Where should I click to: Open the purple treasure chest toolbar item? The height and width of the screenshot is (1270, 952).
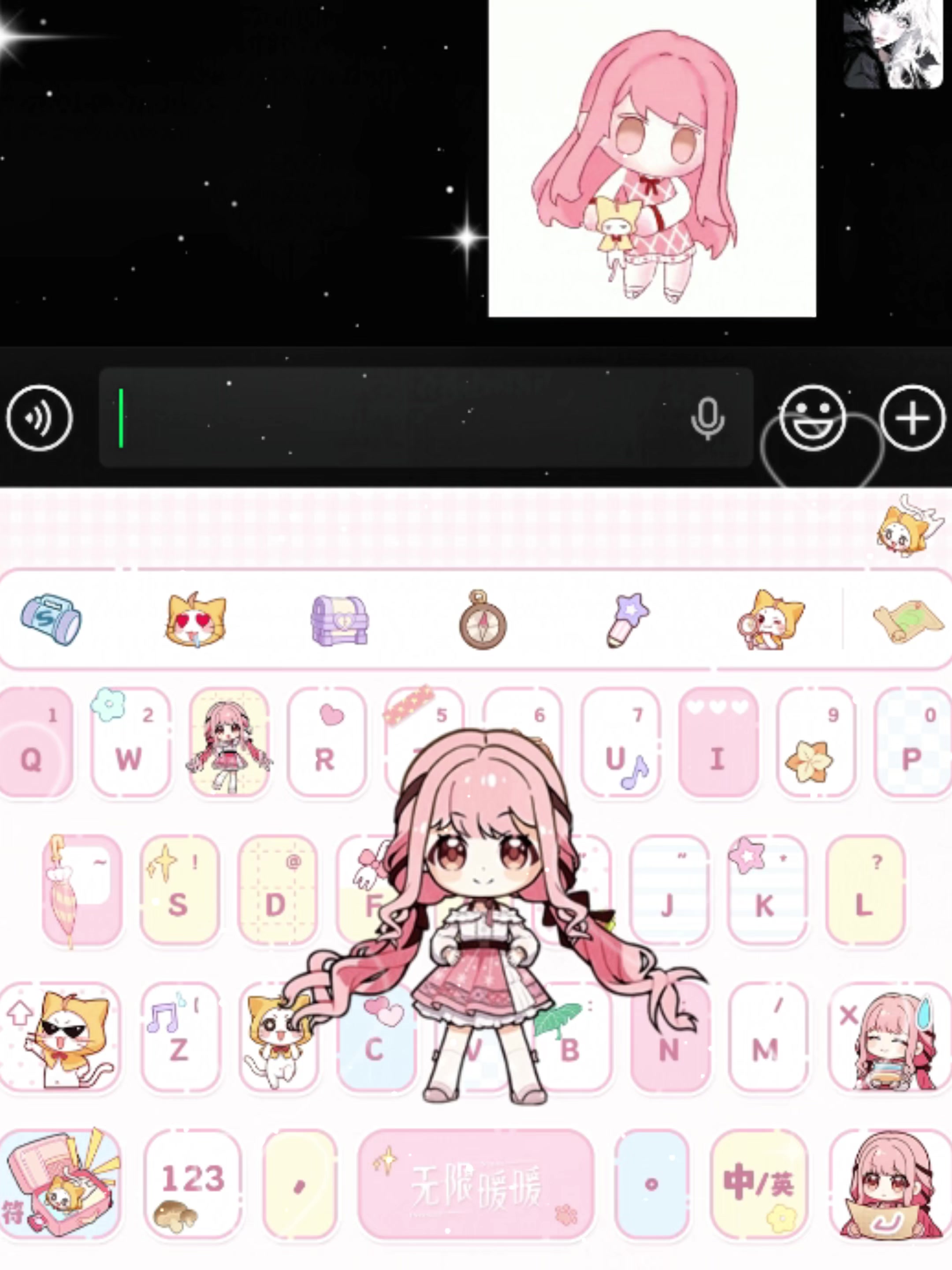[339, 620]
